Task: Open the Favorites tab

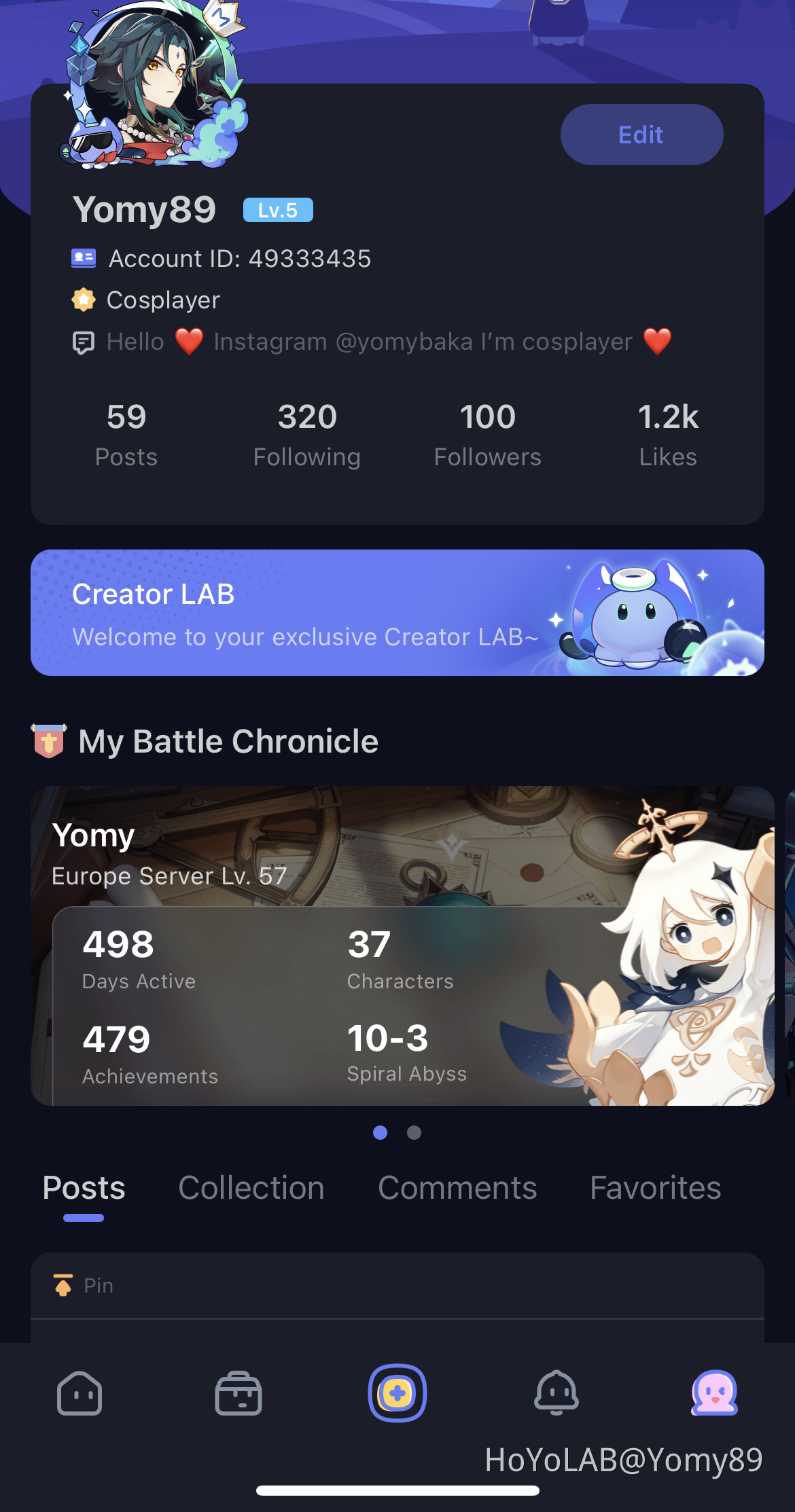Action: pos(655,1188)
